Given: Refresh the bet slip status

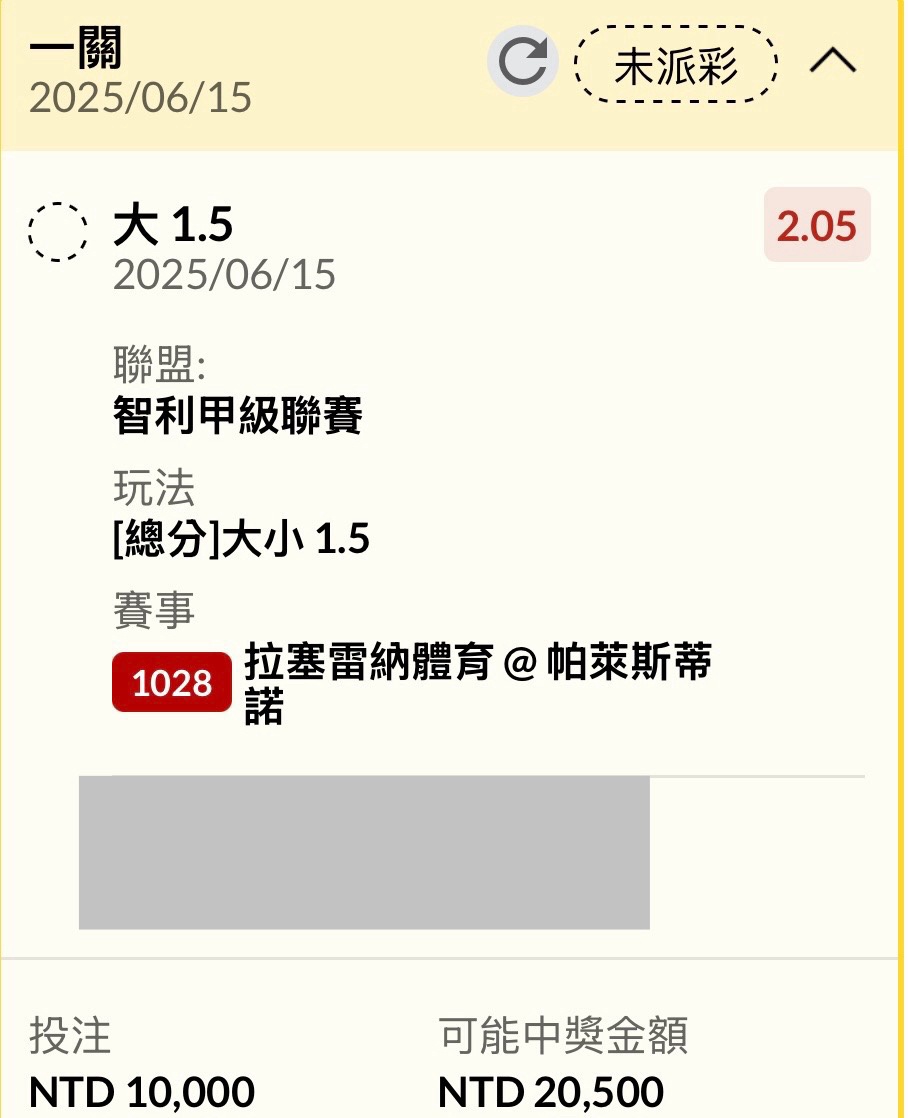Looking at the screenshot, I should coord(522,63).
